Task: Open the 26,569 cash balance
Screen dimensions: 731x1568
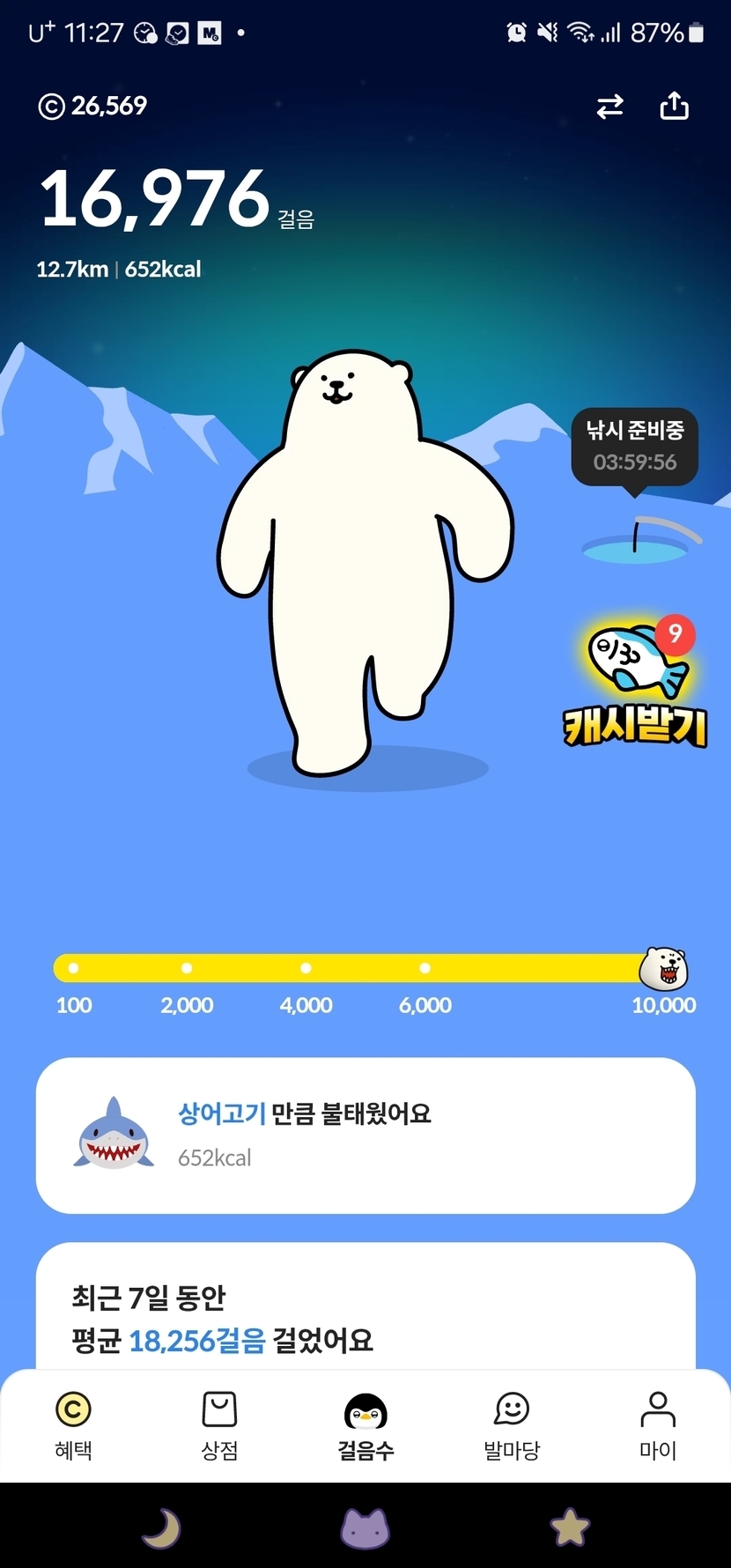Action: pyautogui.click(x=93, y=106)
